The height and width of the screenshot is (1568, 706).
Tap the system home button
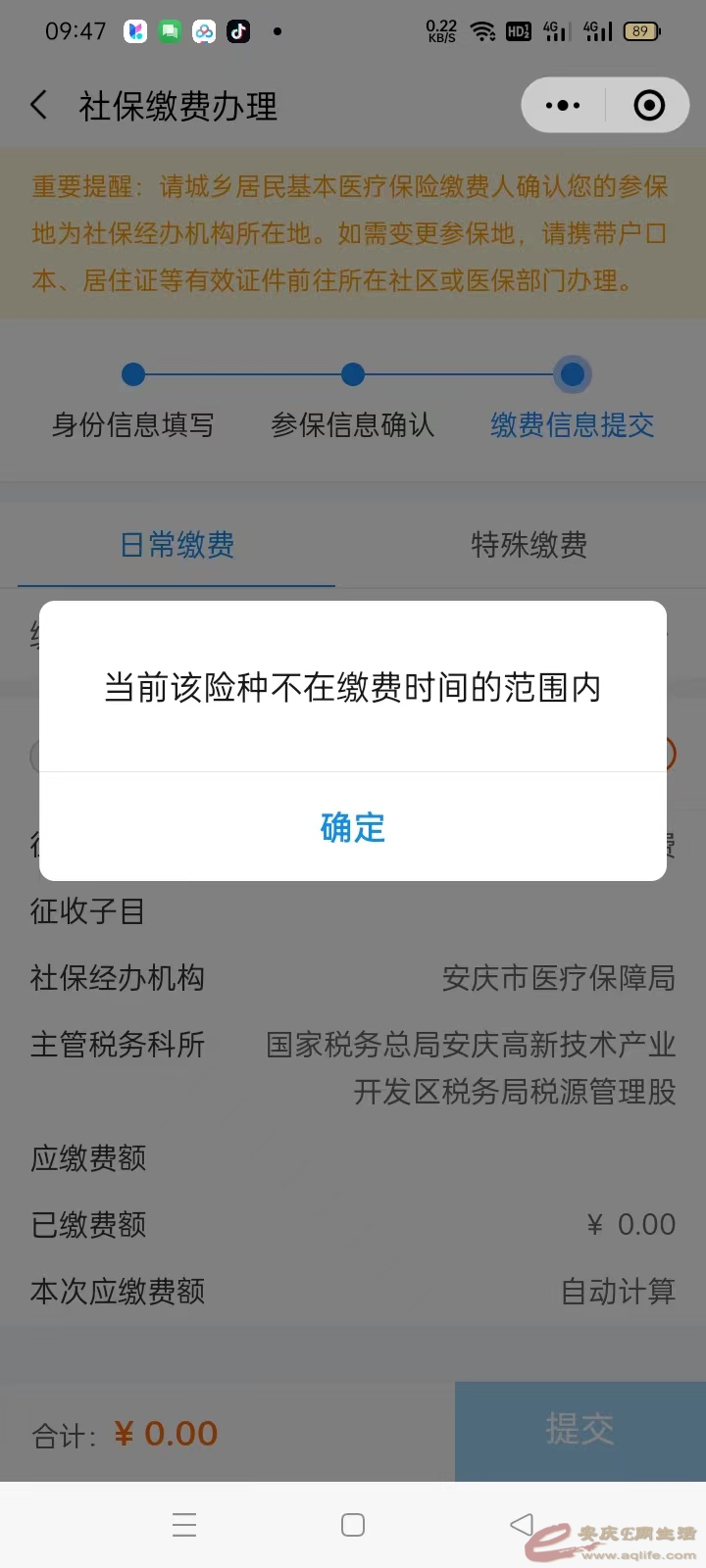tap(353, 1525)
